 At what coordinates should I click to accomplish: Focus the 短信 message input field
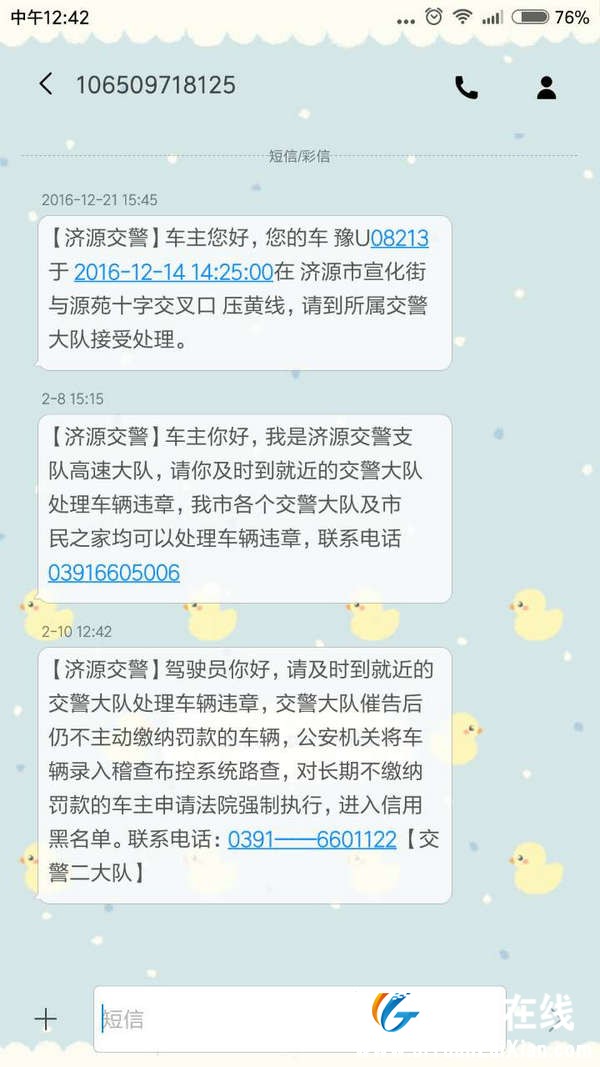click(230, 1018)
